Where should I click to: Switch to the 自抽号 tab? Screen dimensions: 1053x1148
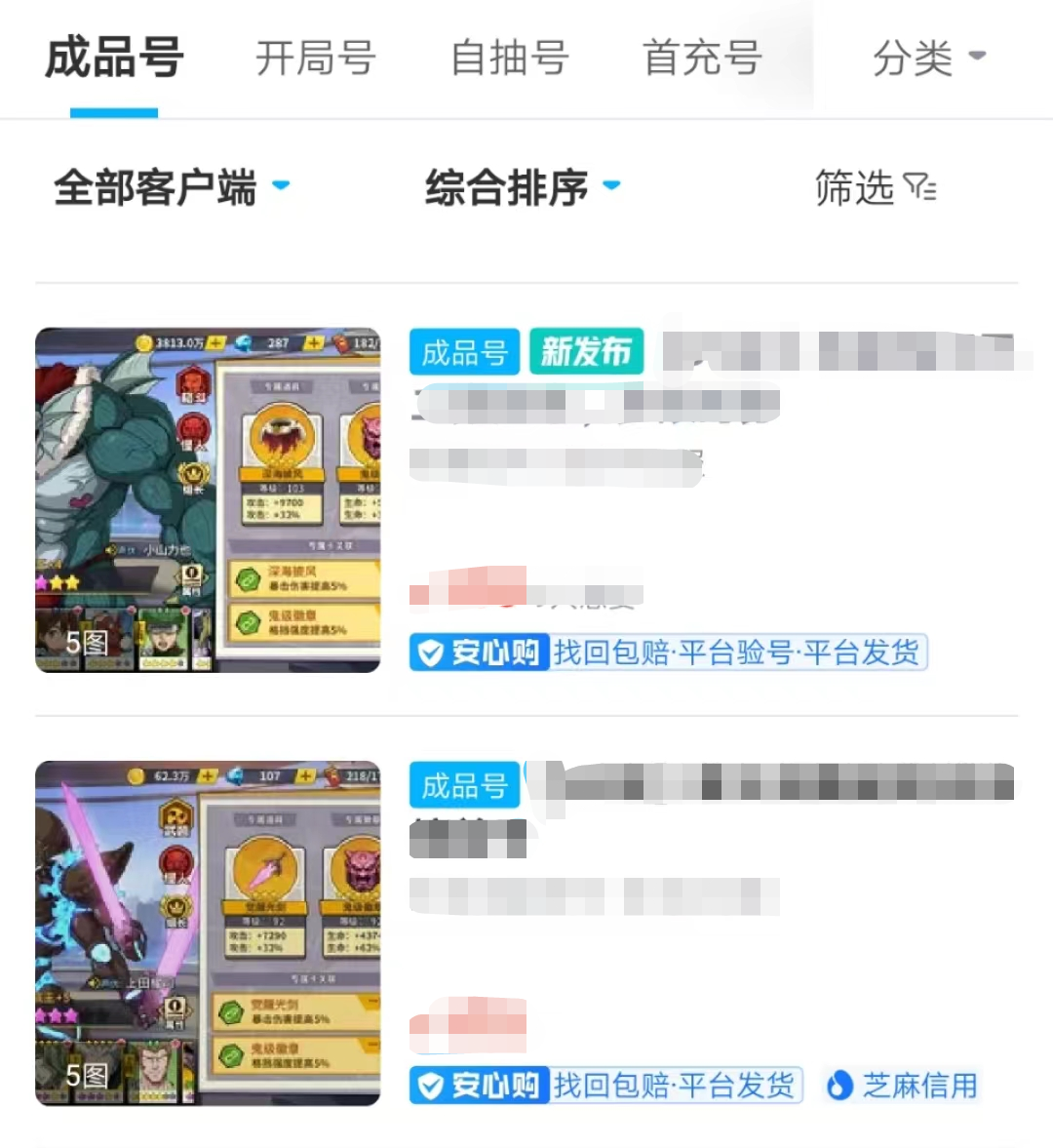(509, 59)
